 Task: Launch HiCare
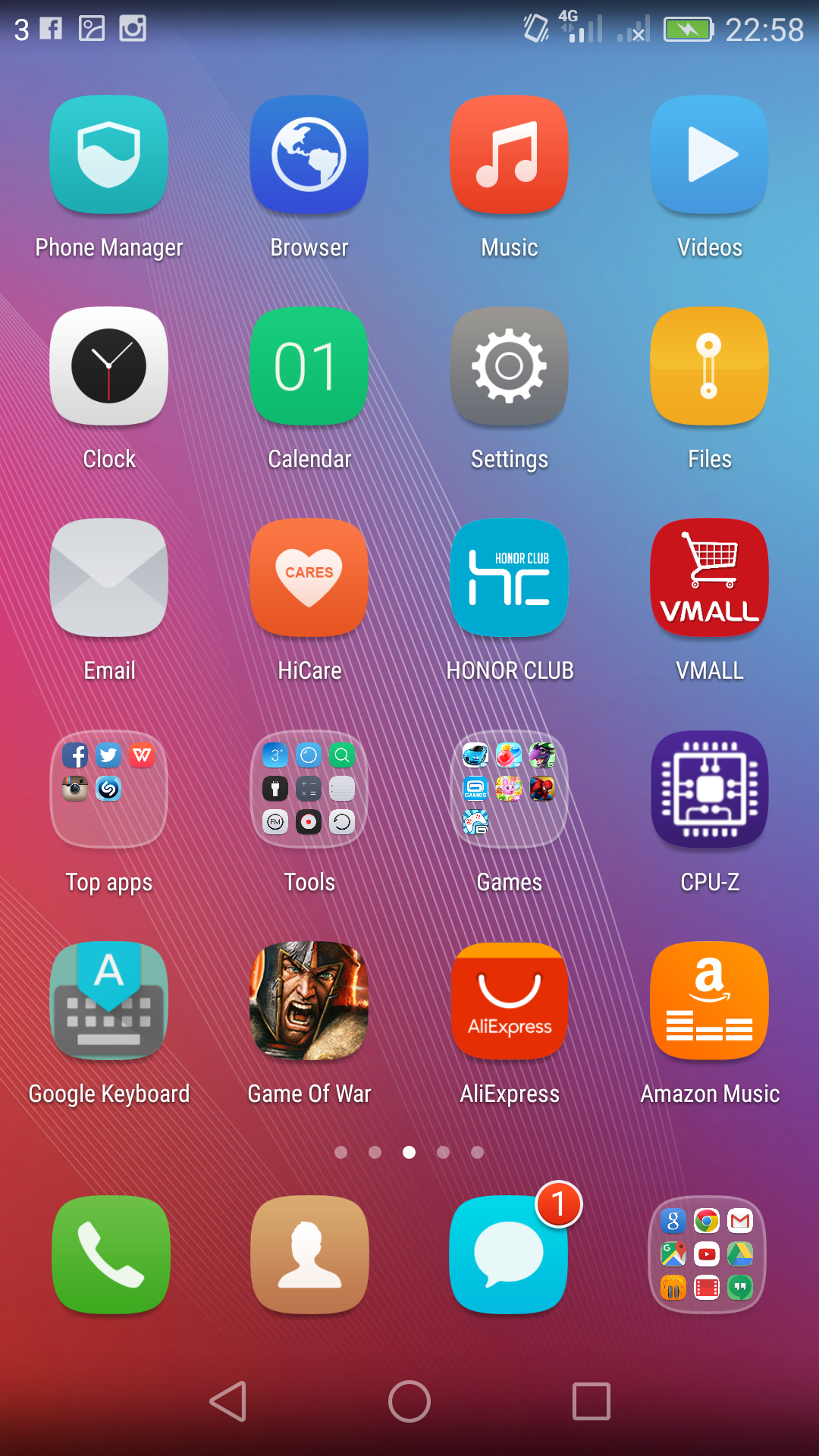[309, 578]
